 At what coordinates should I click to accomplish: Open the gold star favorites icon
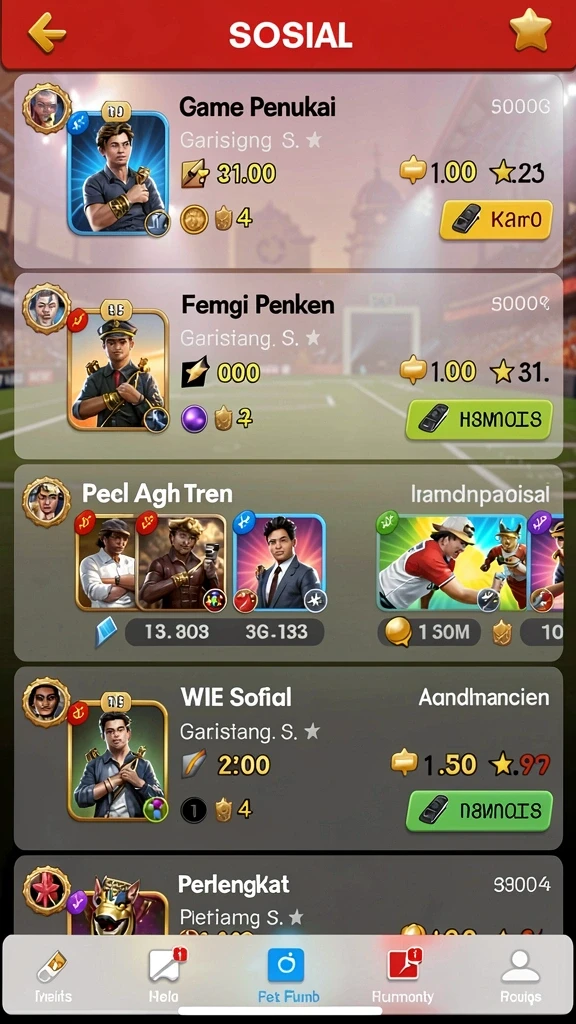(x=530, y=30)
